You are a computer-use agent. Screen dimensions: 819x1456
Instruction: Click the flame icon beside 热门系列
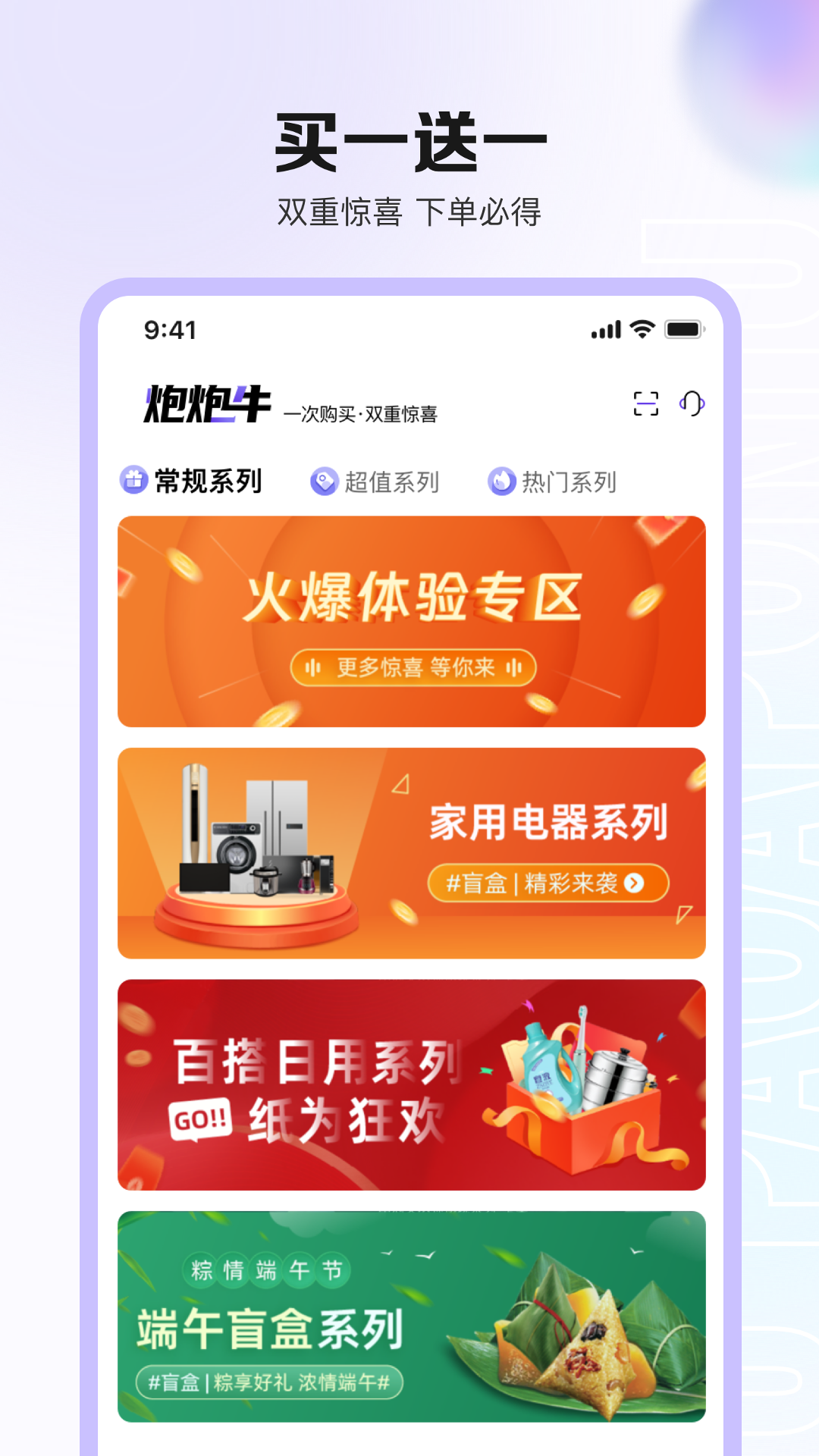tap(502, 480)
